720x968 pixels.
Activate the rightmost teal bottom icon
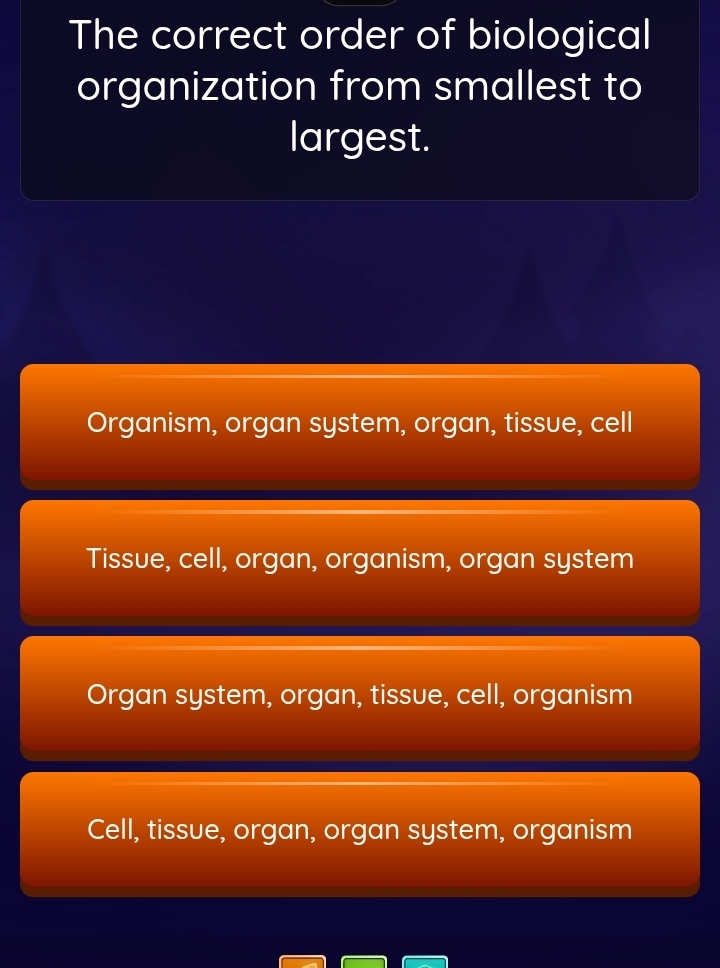pos(426,960)
